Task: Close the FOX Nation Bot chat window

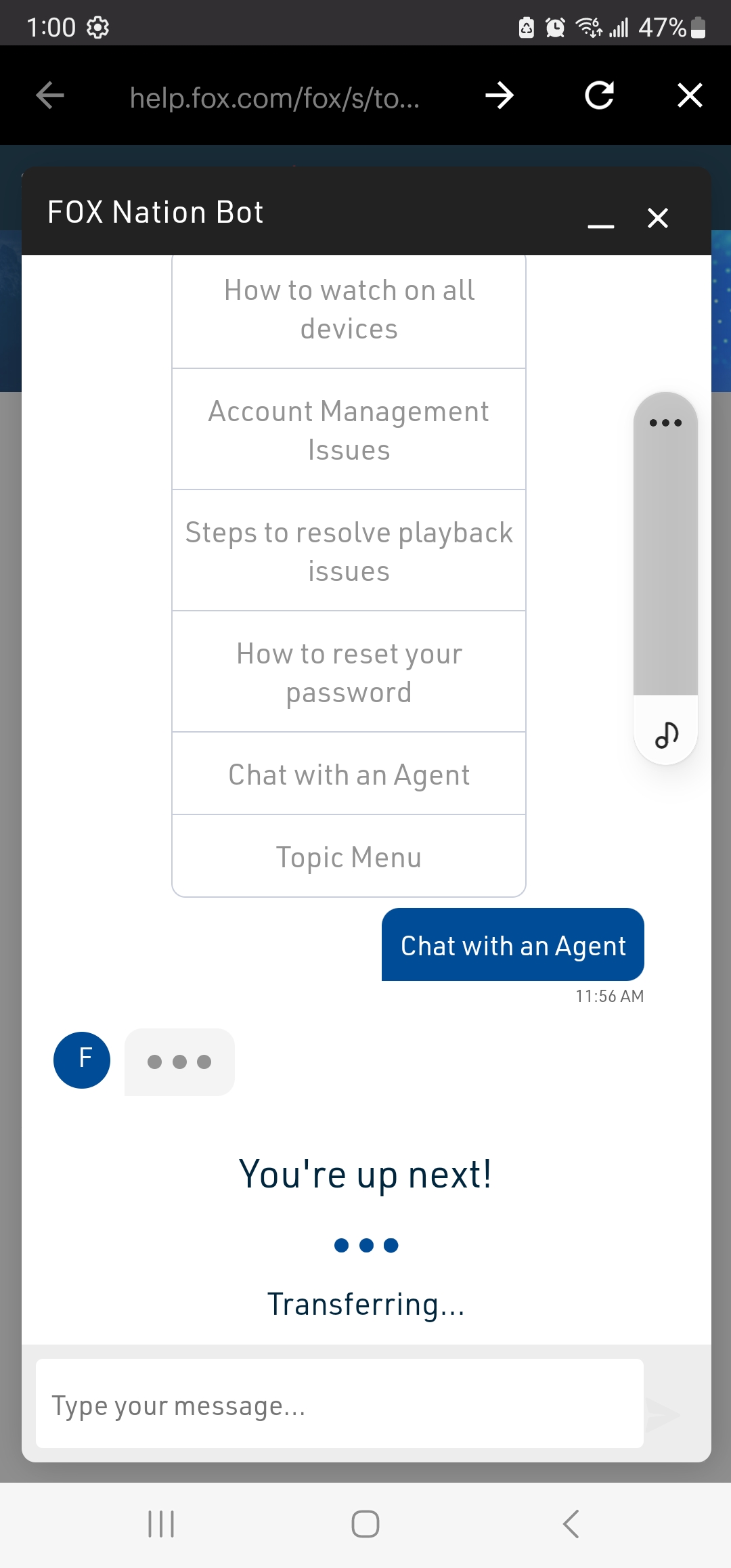Action: [x=658, y=218]
